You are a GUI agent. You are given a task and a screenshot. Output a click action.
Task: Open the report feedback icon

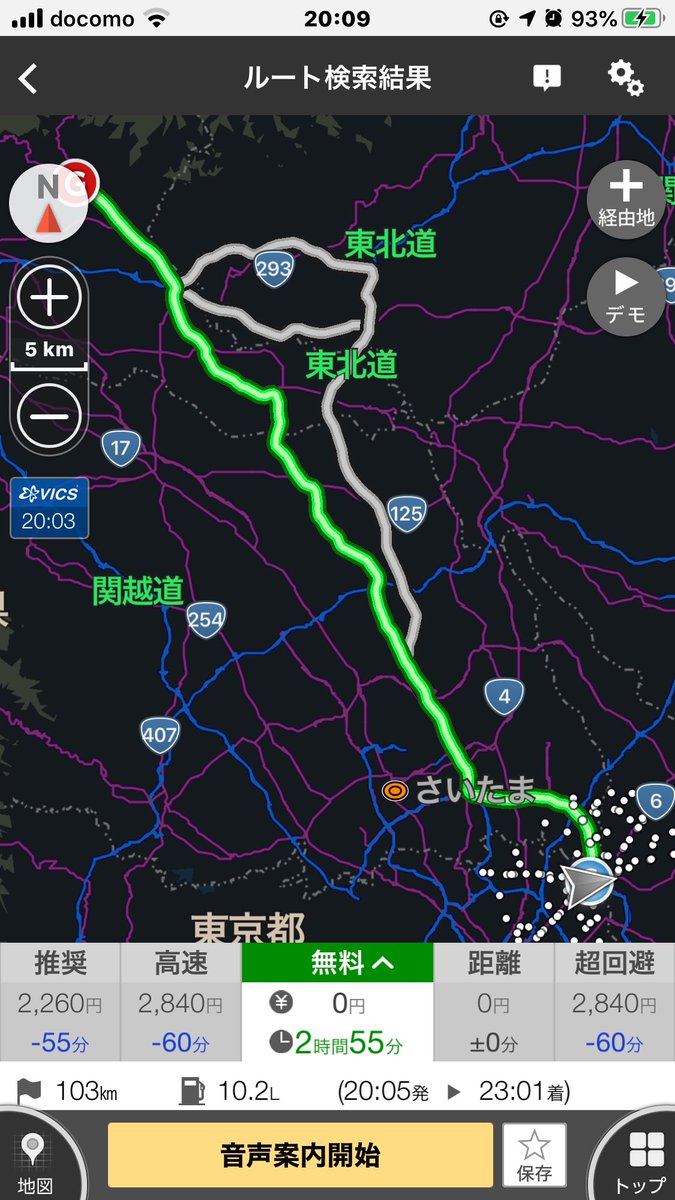pyautogui.click(x=547, y=79)
